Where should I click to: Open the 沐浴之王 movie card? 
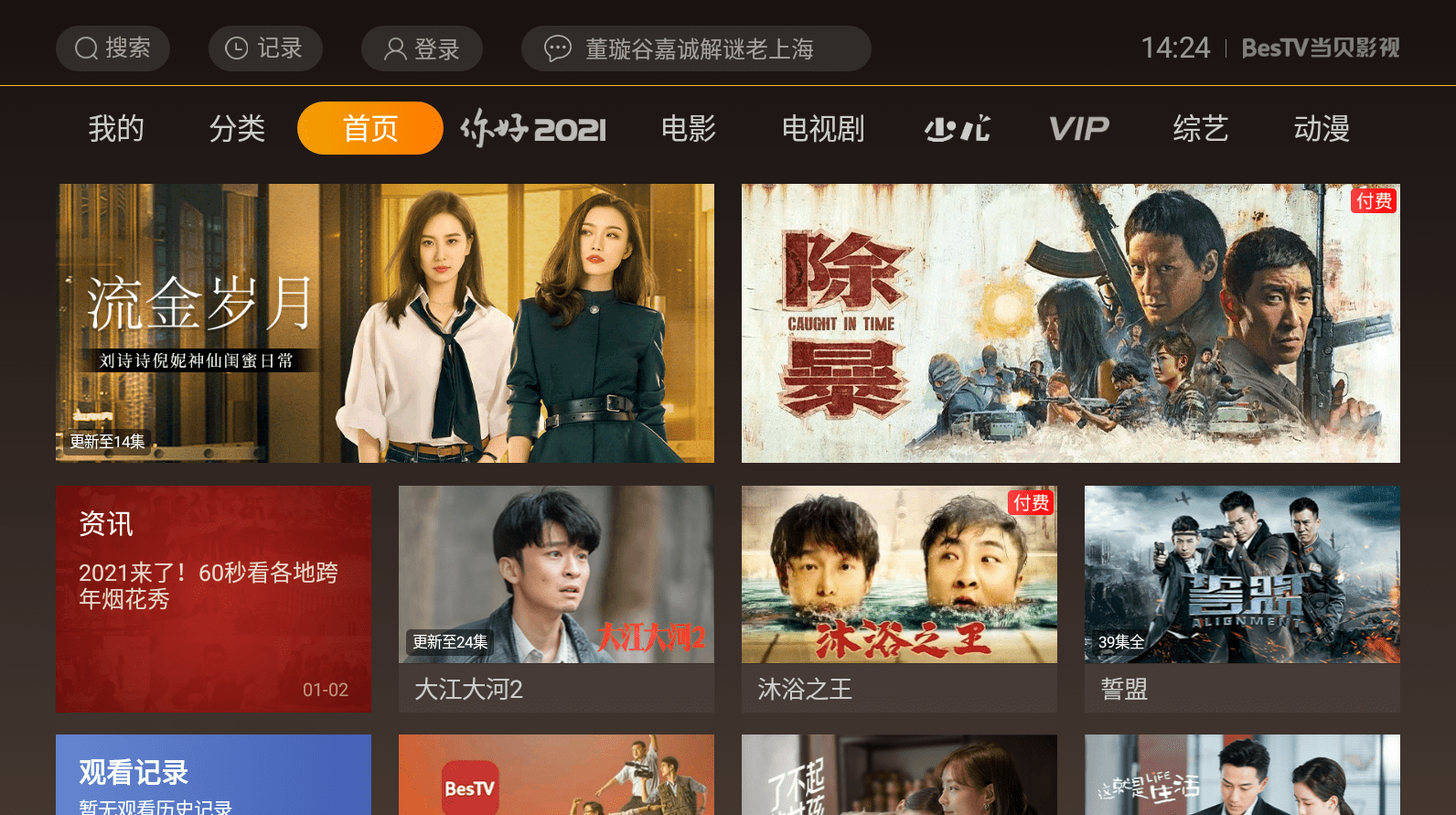coord(899,599)
